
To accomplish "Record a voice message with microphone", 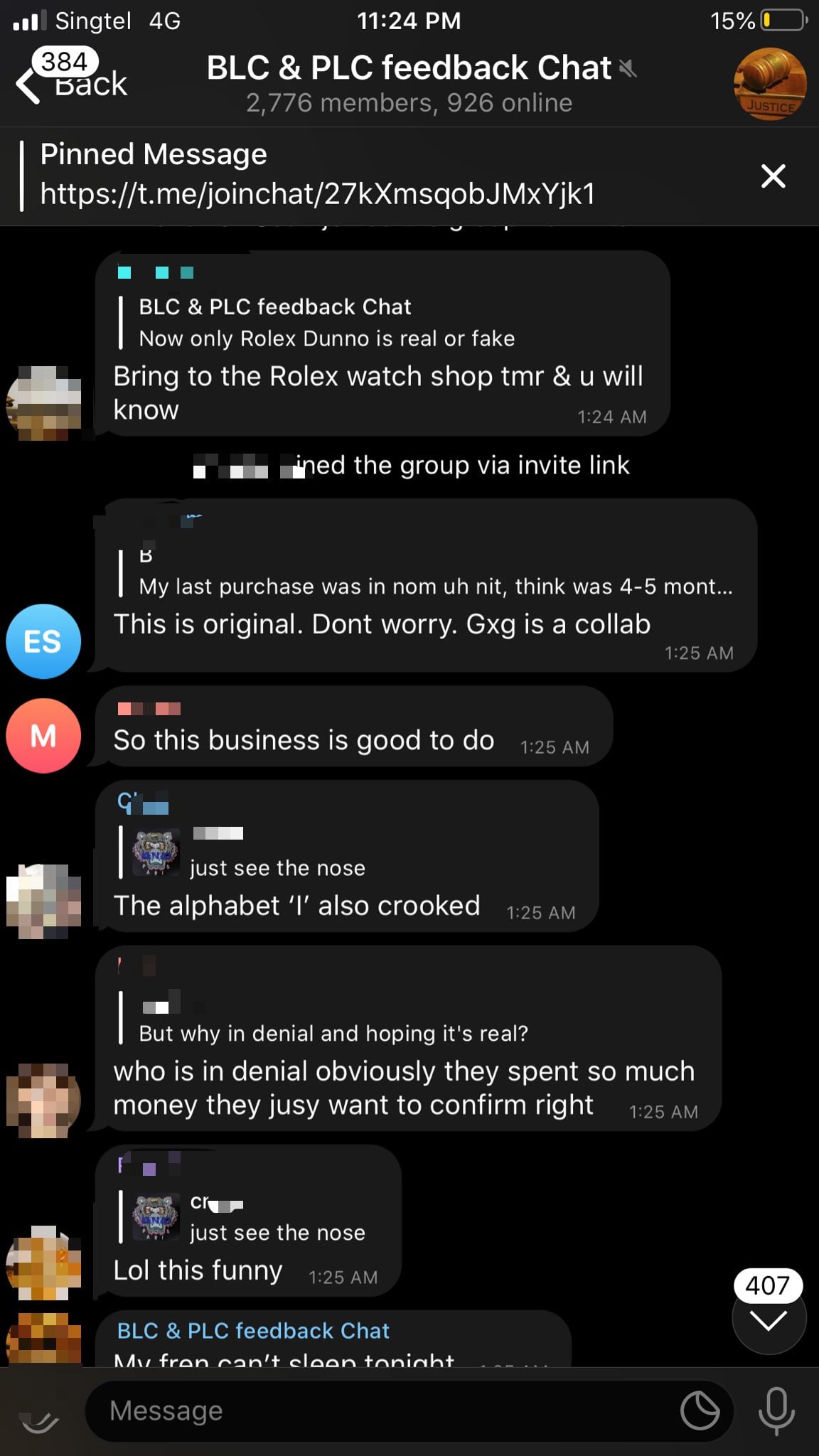I will pos(776,1410).
